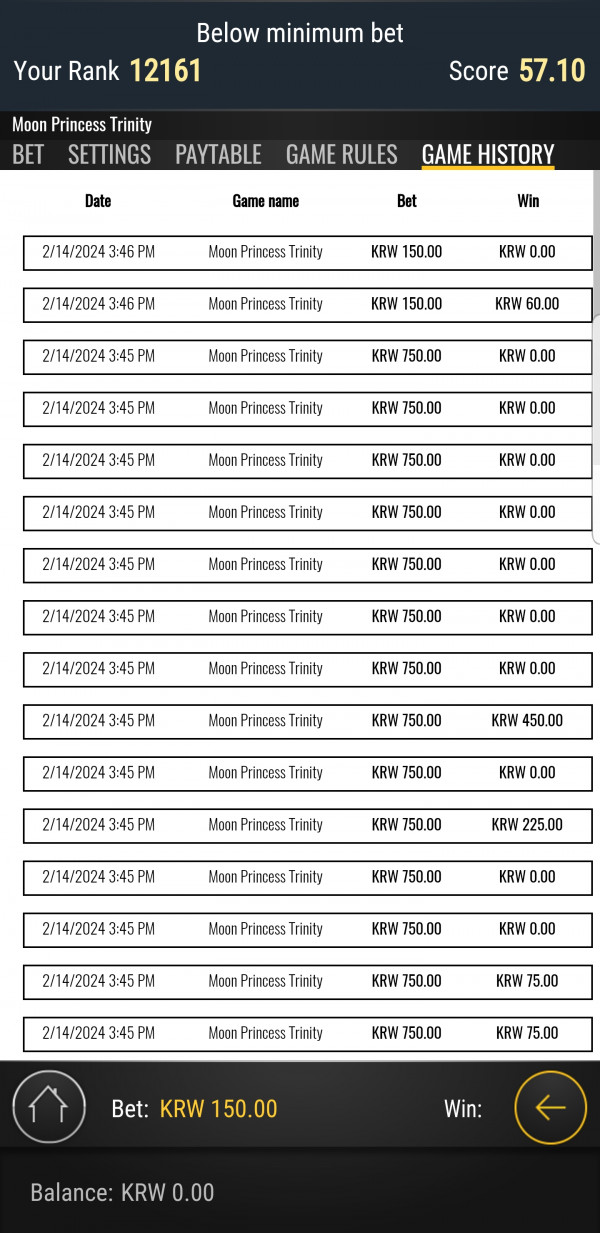600x1233 pixels.
Task: Open the history row with KRW 450.00 win
Action: point(307,721)
